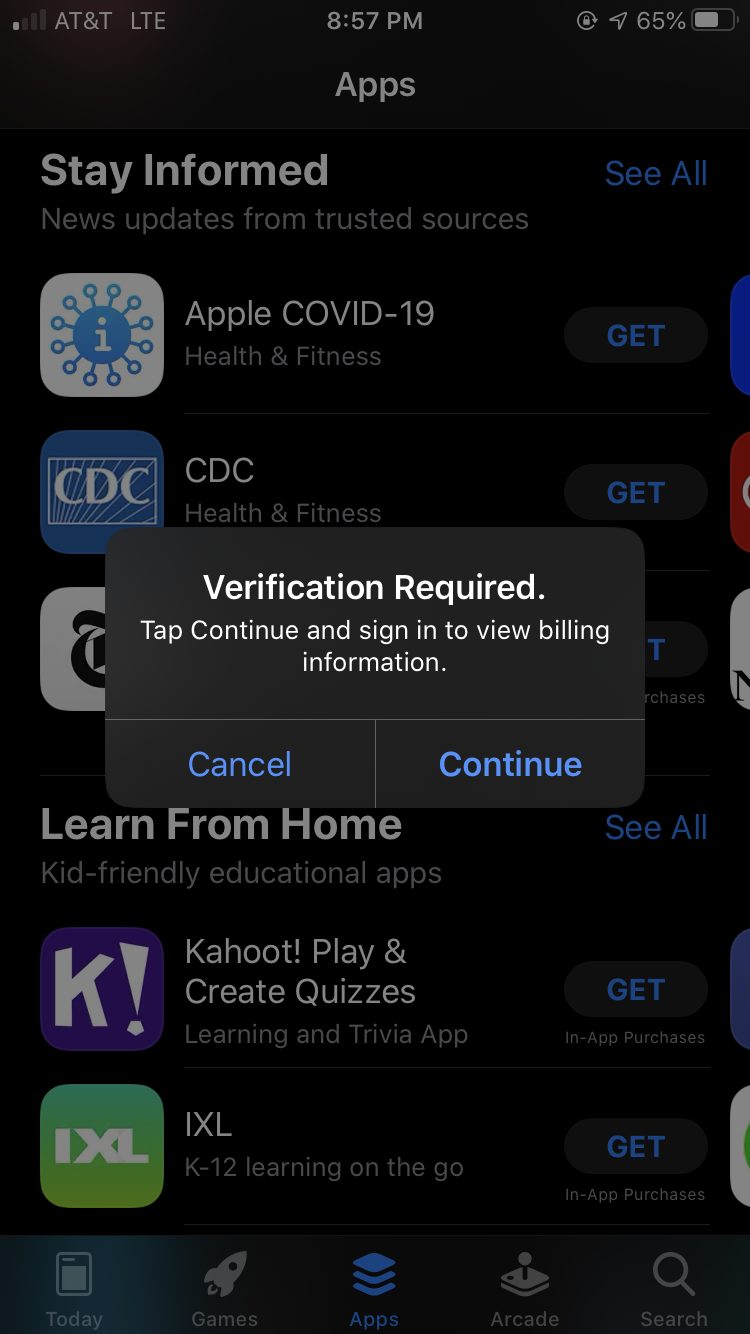The height and width of the screenshot is (1334, 750).
Task: Go to the Search tab
Action: [x=674, y=1290]
